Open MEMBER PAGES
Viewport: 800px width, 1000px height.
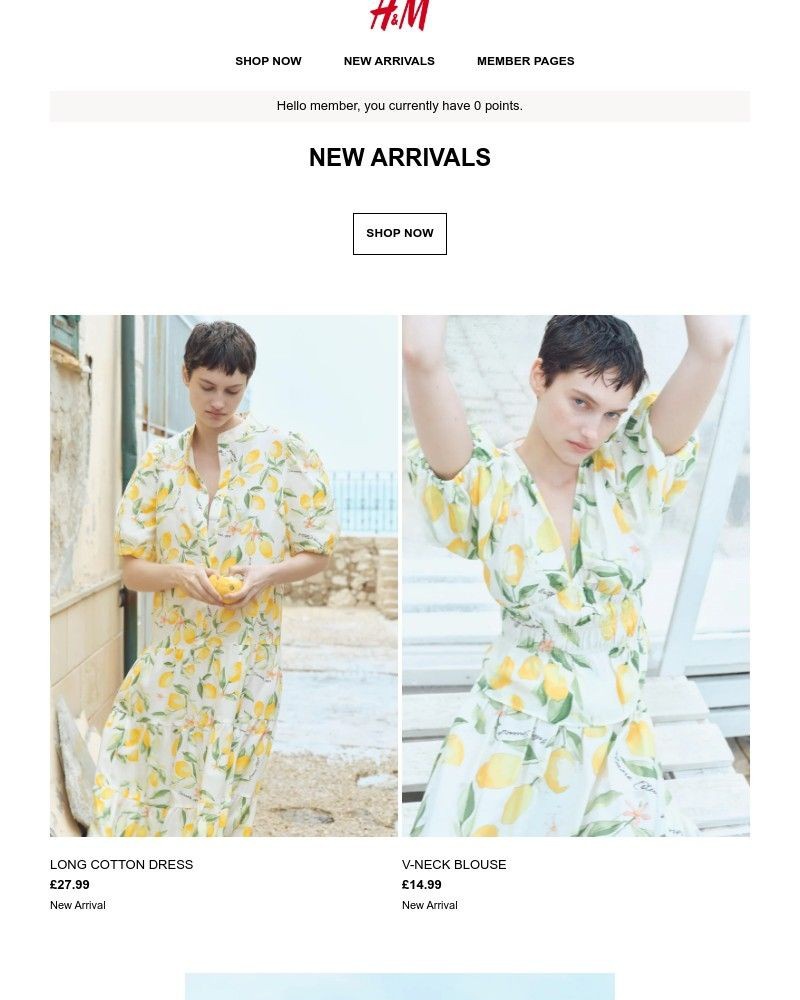pyautogui.click(x=525, y=61)
